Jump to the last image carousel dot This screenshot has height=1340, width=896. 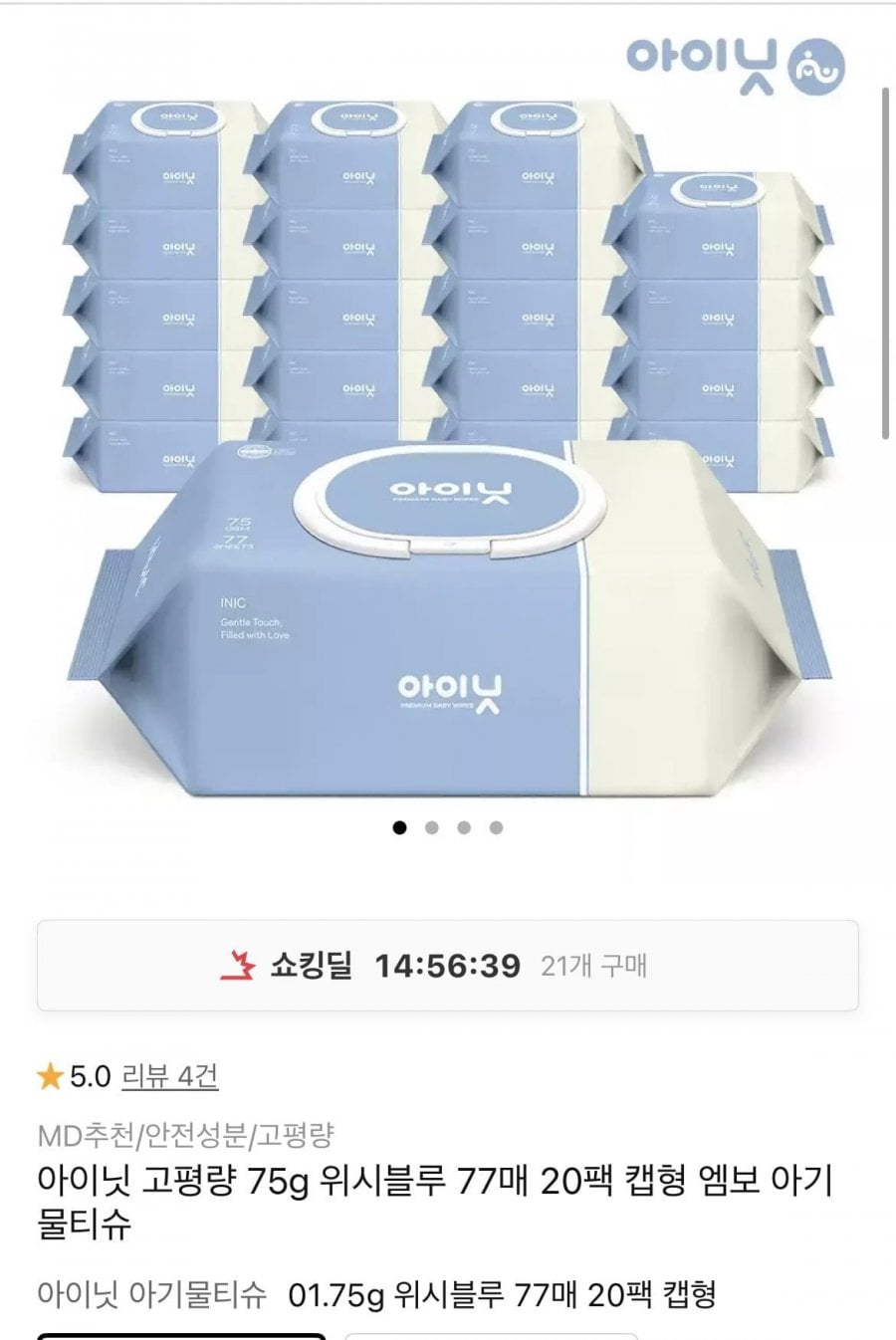tap(496, 827)
